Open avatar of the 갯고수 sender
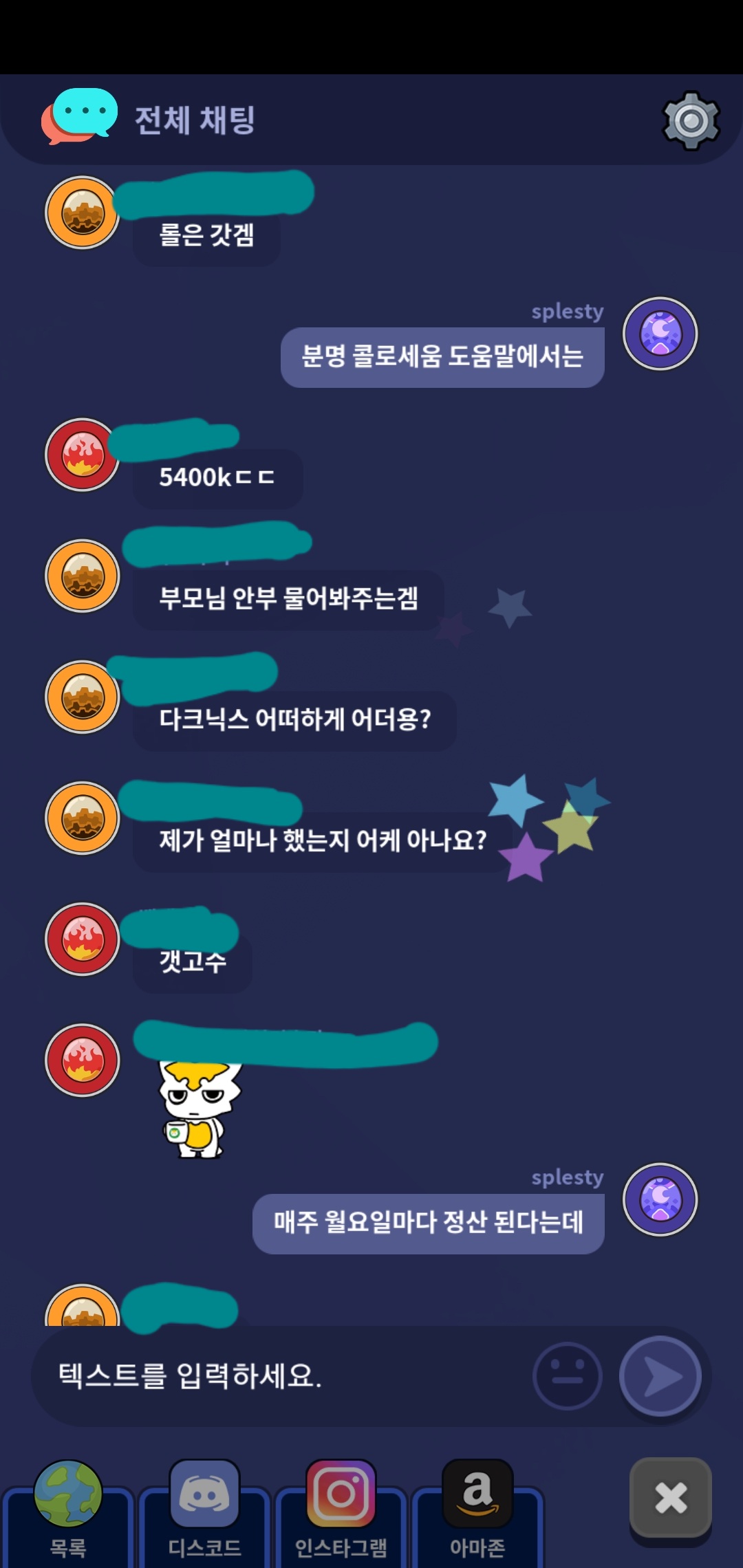 [83, 939]
